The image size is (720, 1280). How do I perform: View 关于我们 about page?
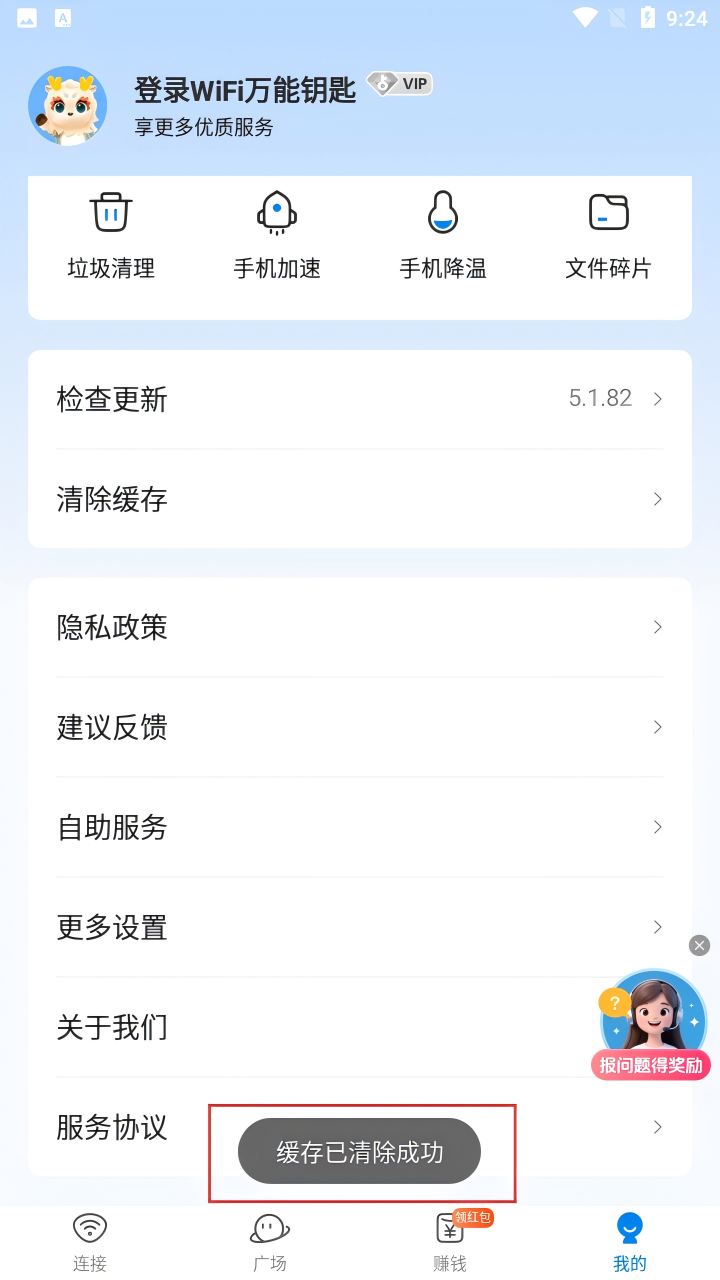click(x=300, y=1027)
